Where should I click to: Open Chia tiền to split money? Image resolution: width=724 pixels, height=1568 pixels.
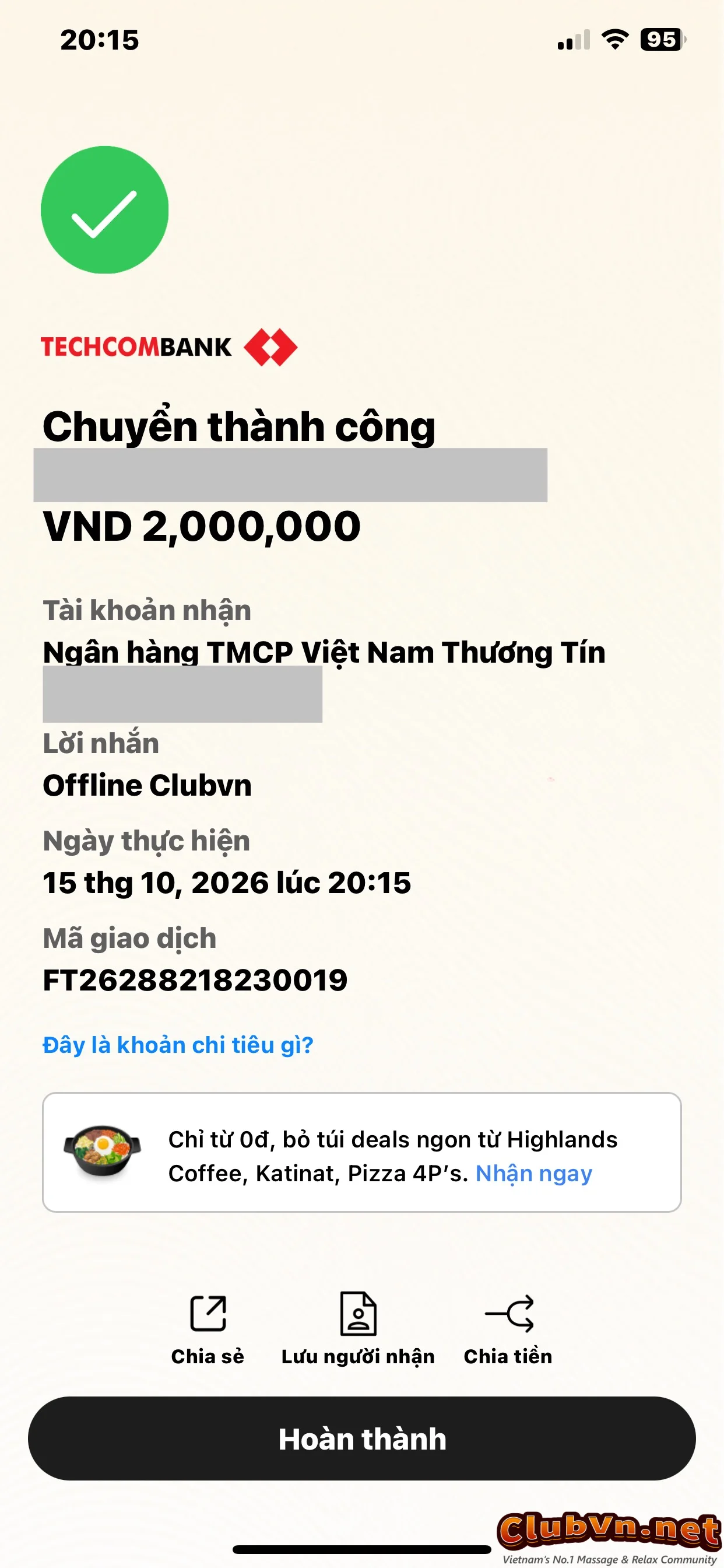coord(508,1329)
